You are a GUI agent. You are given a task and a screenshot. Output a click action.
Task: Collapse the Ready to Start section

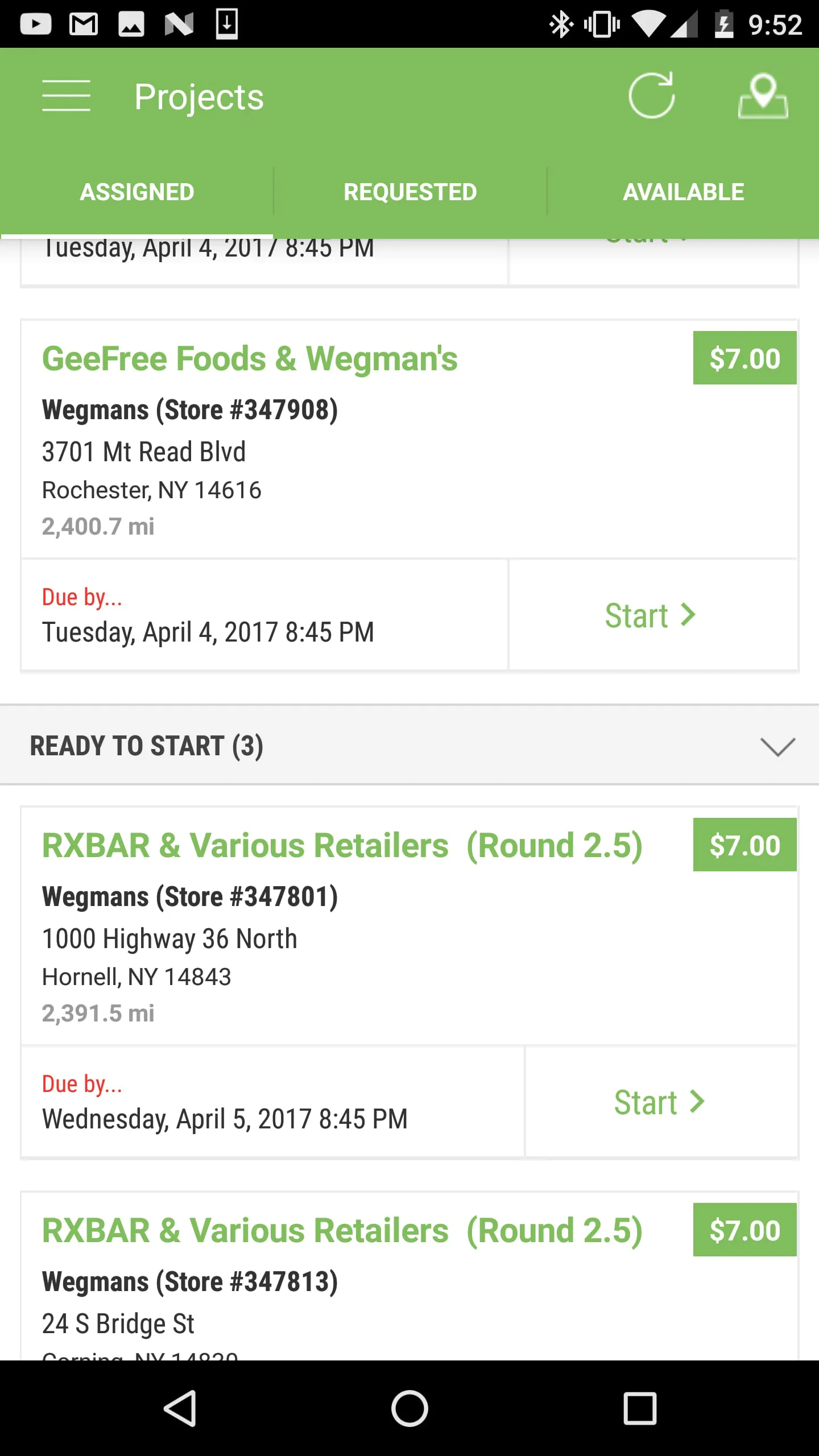(x=777, y=746)
